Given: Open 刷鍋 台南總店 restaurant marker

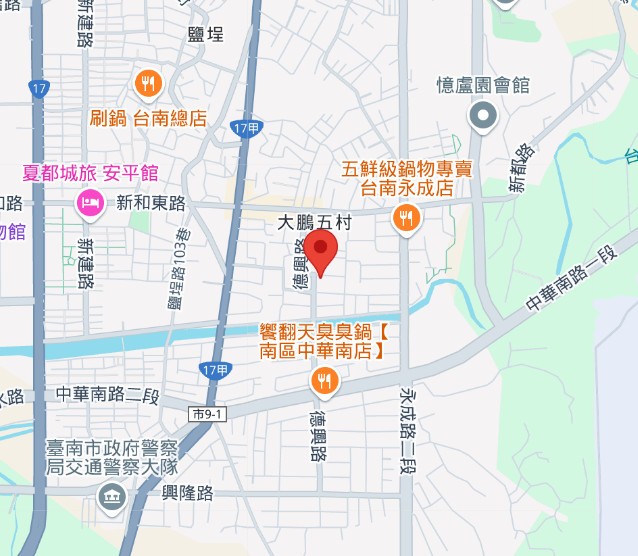Looking at the screenshot, I should pos(148,84).
